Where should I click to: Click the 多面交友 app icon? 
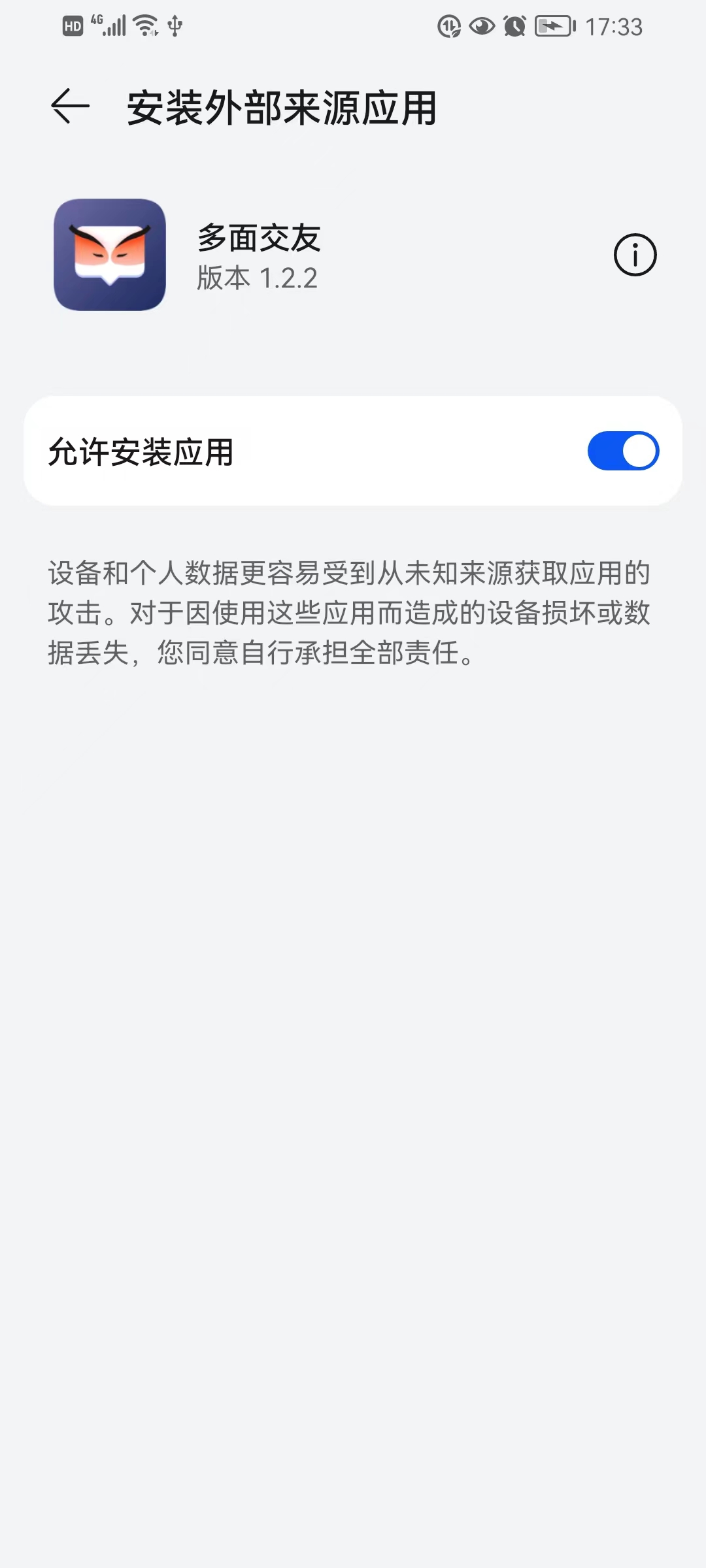(110, 255)
